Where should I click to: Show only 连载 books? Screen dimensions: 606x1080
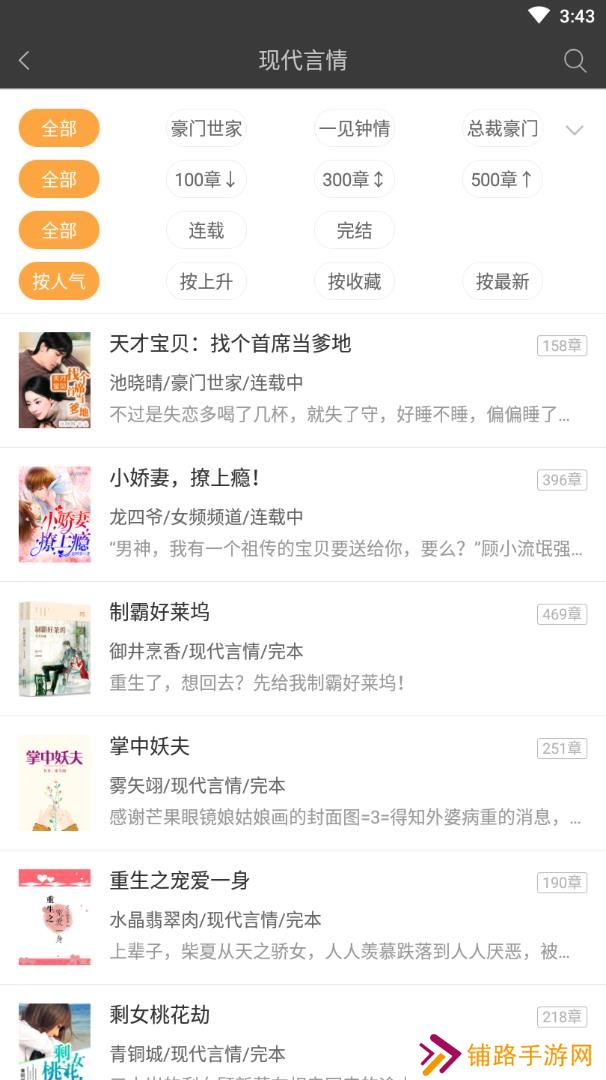(x=206, y=230)
